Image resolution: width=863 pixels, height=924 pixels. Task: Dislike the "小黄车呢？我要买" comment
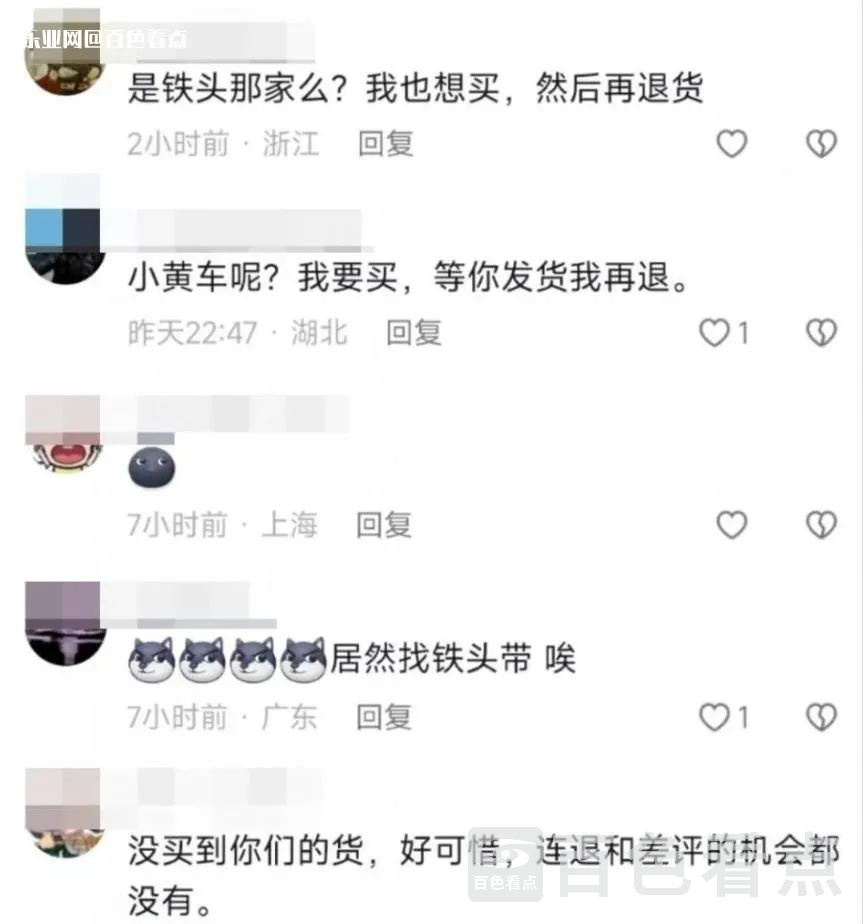coord(821,332)
